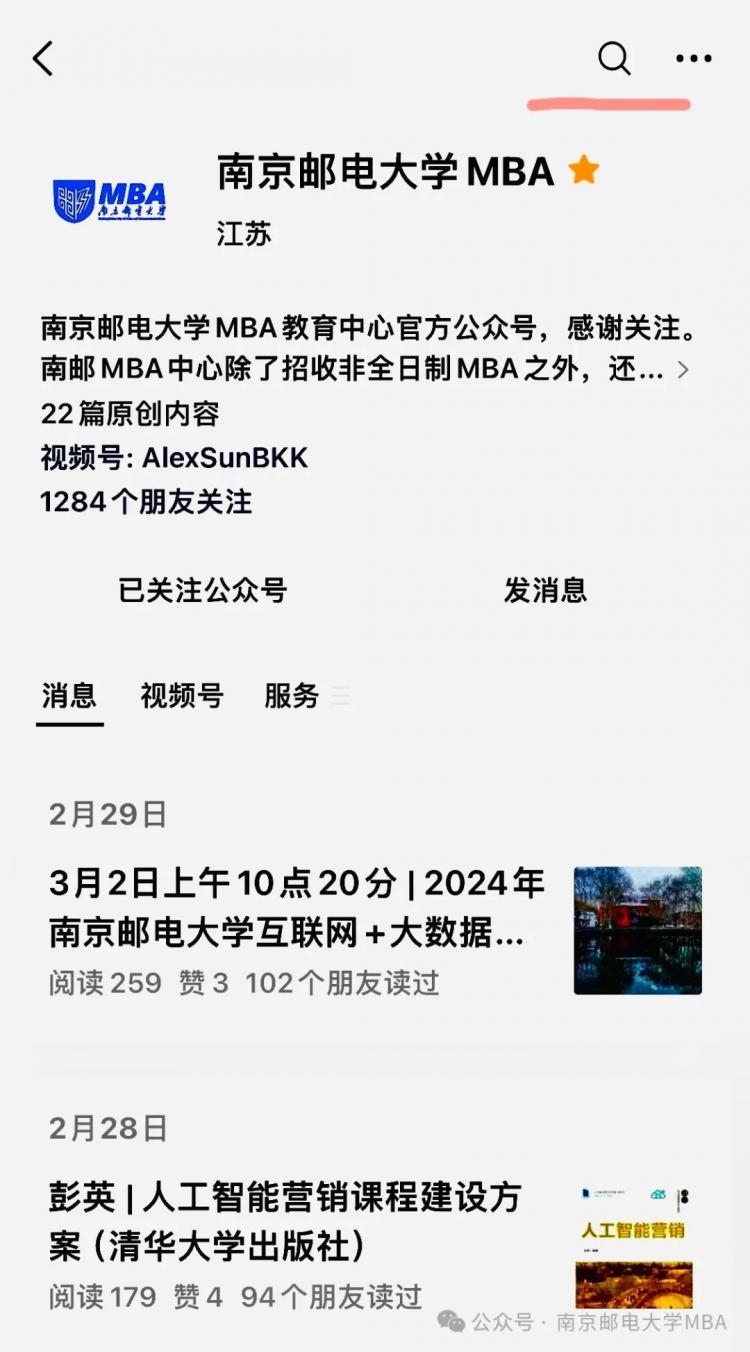View the 1284个朋友关注 list
This screenshot has height=1352, width=750.
[146, 501]
